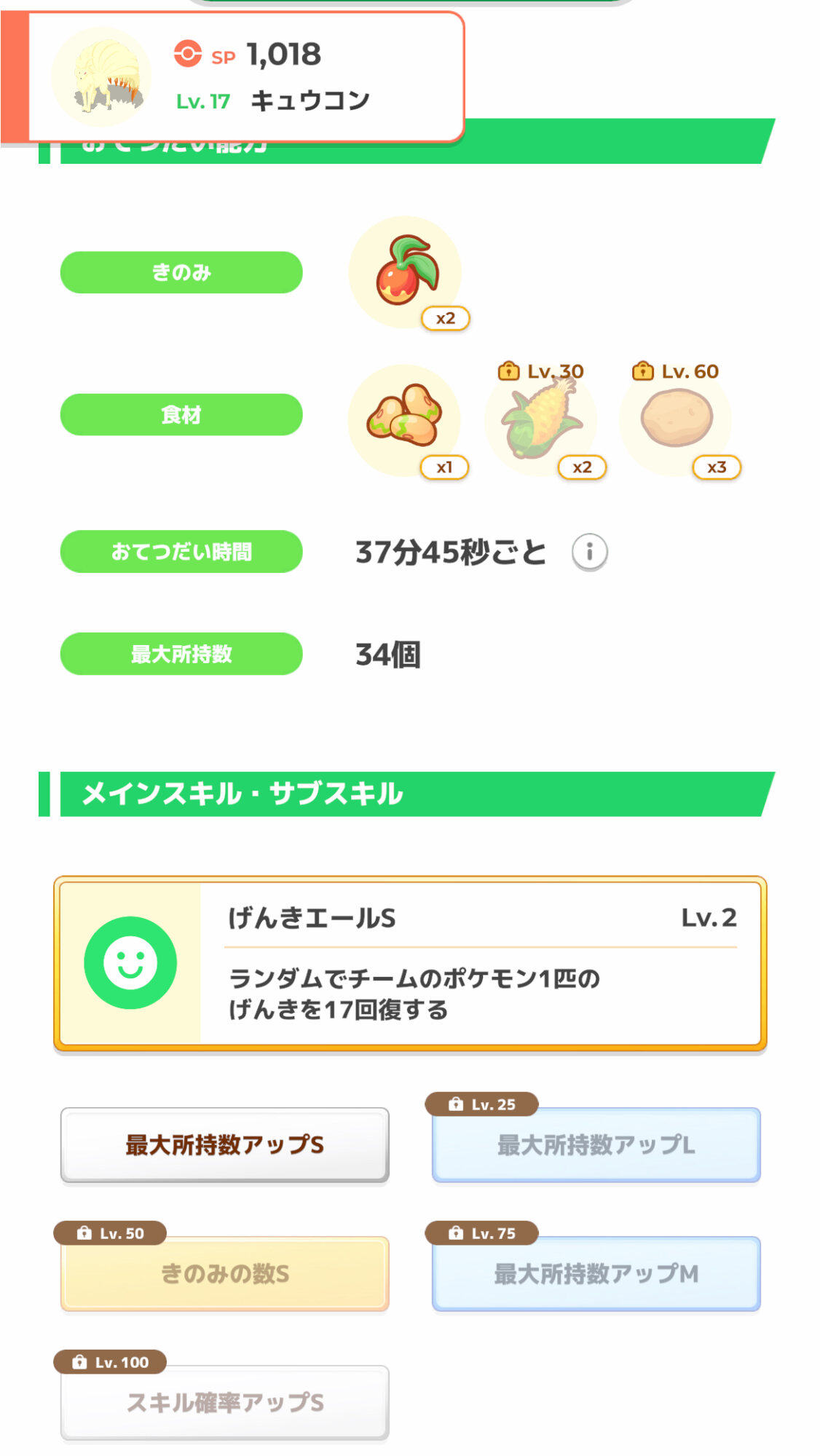Check the locked 最大所持数アップM sub skill
This screenshot has width=820, height=1456.
pyautogui.click(x=596, y=1274)
